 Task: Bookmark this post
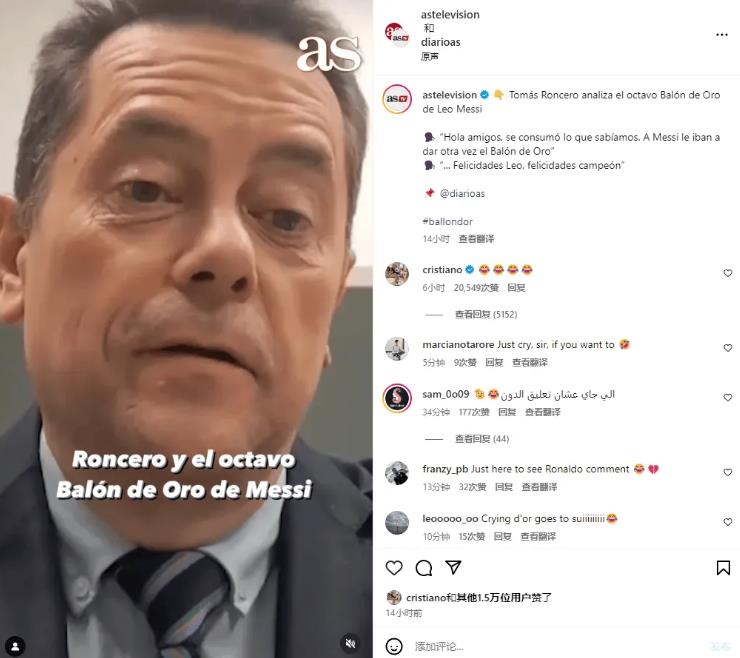tap(723, 568)
